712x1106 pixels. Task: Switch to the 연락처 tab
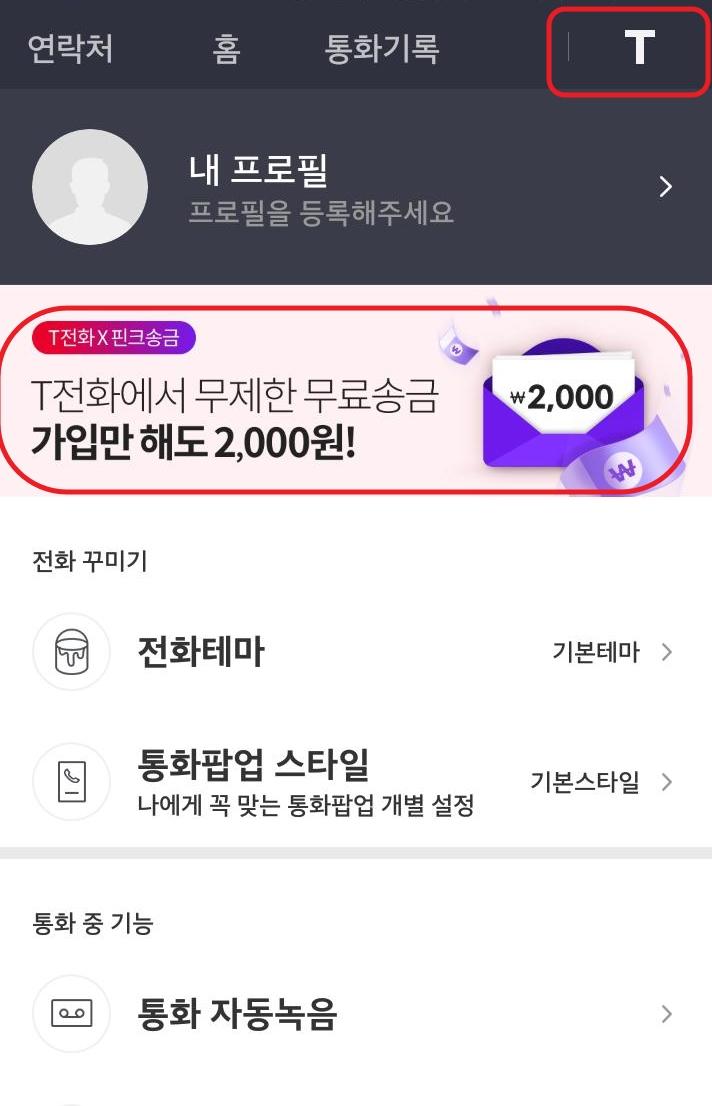pos(70,48)
